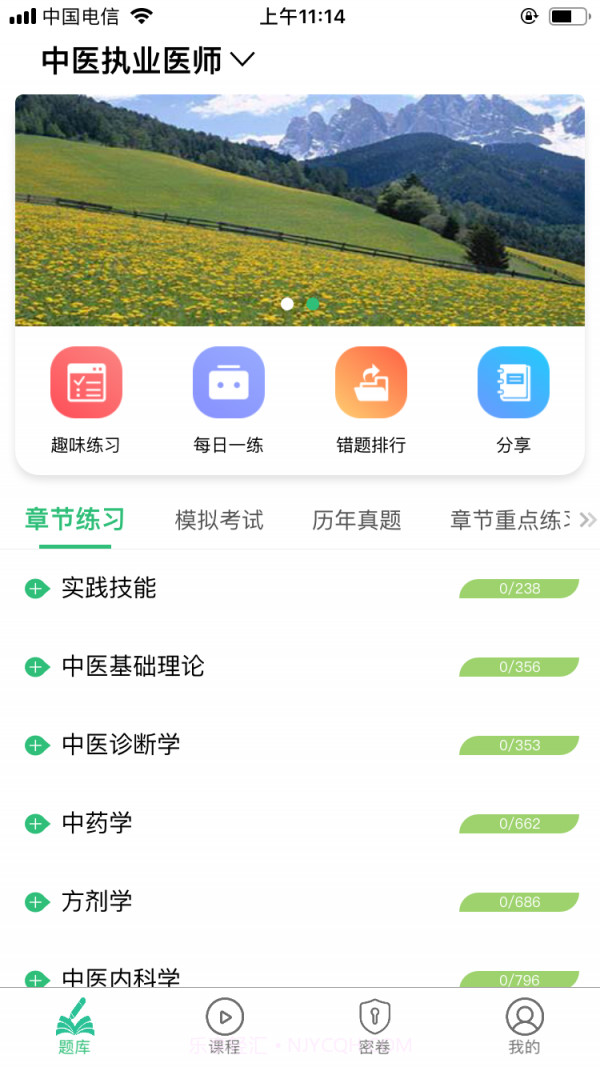Expand the 中医基础理论 chapter
The height and width of the screenshot is (1067, 600).
37,667
